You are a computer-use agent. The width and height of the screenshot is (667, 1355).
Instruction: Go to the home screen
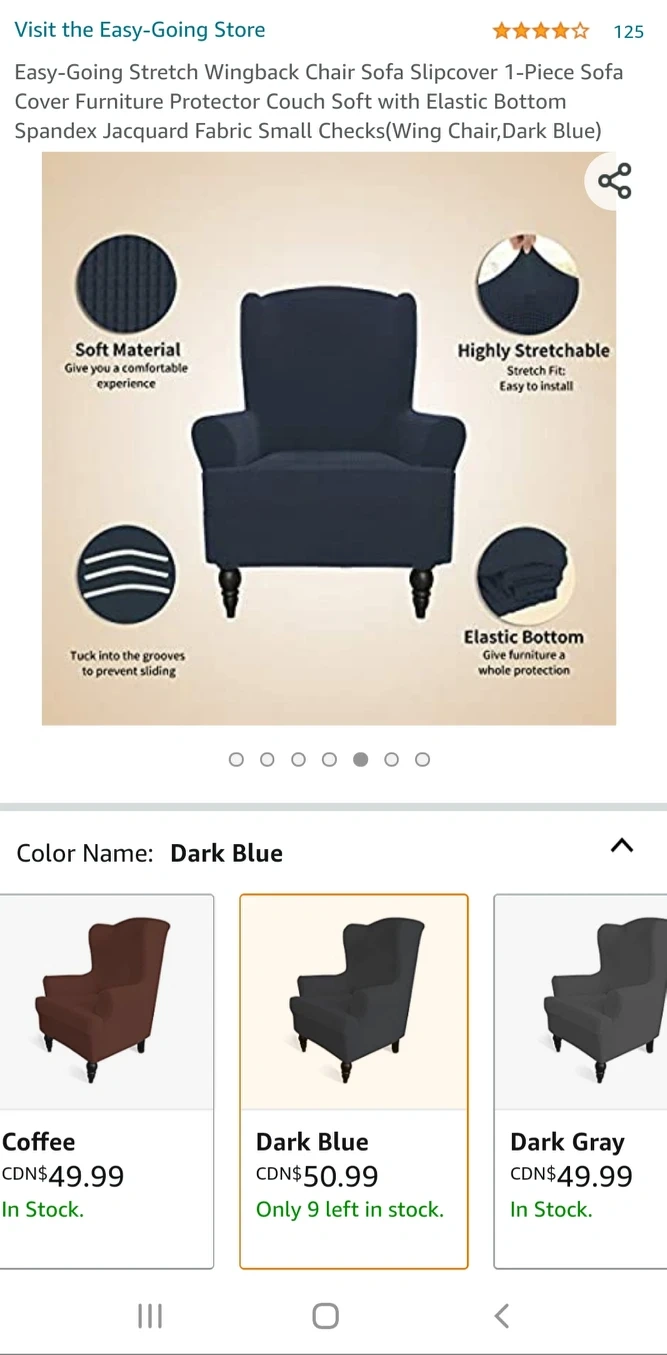click(x=325, y=1316)
